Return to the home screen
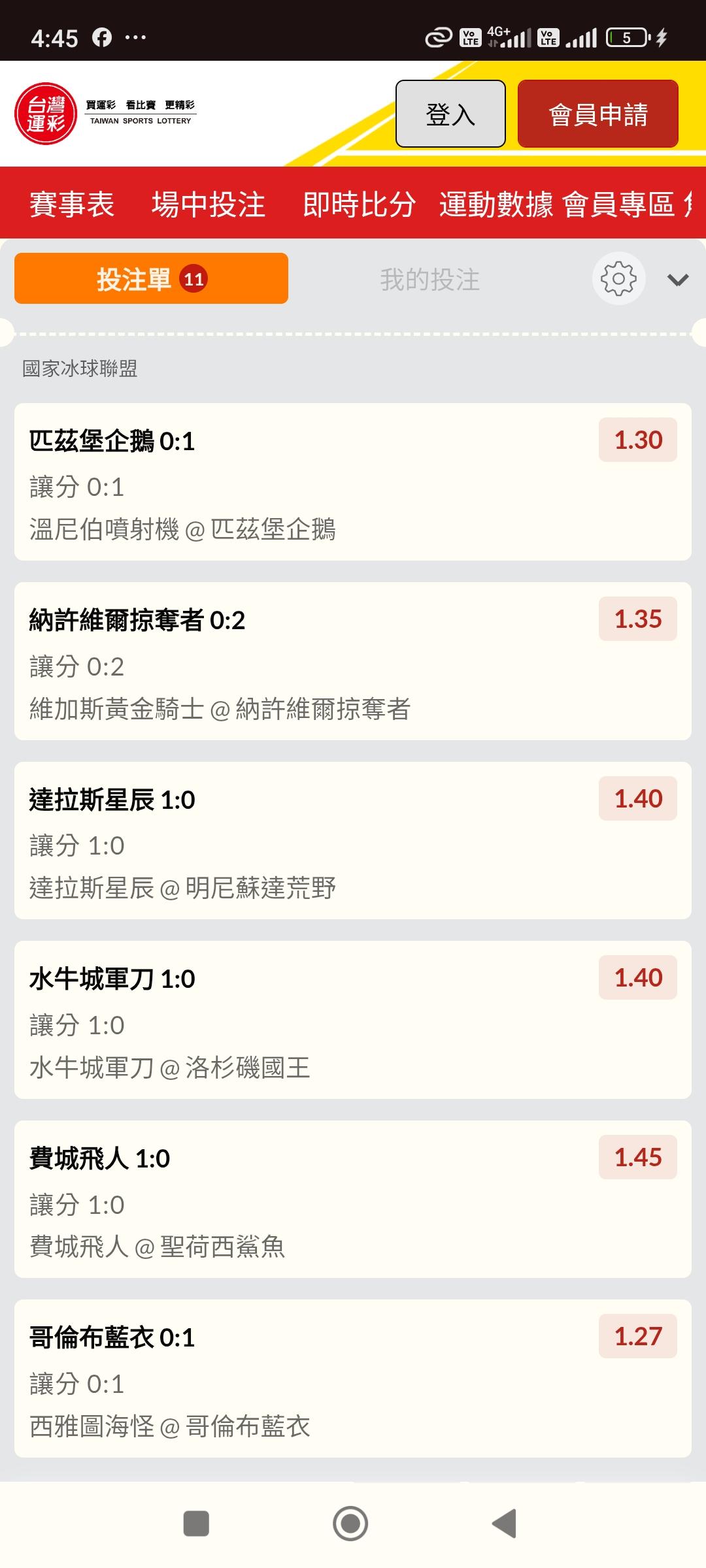Screen dimensions: 706x1568 tap(350, 1524)
